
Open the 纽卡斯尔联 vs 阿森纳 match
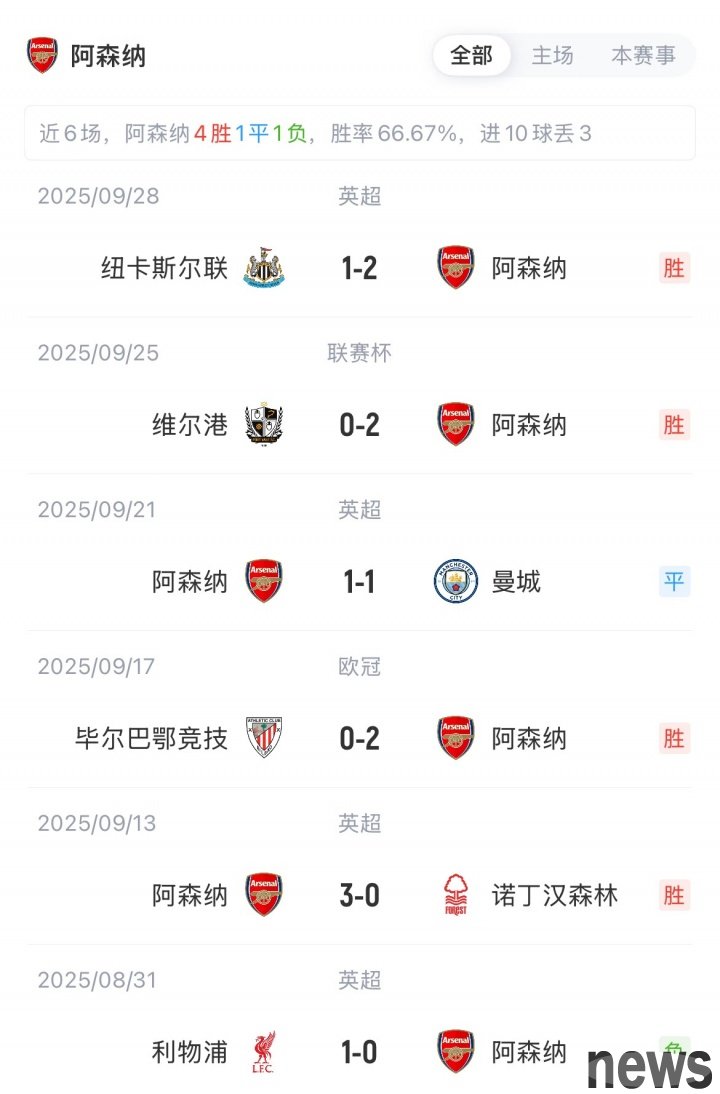pyautogui.click(x=359, y=268)
